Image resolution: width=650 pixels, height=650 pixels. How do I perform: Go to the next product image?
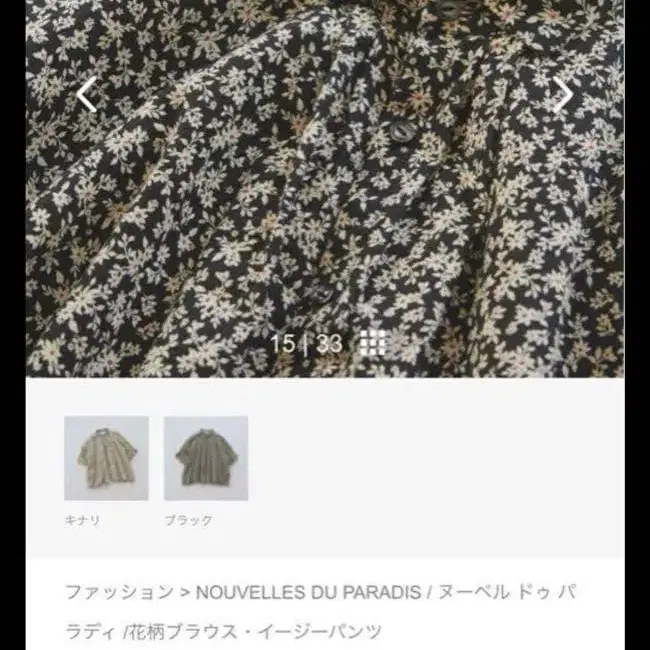click(563, 95)
